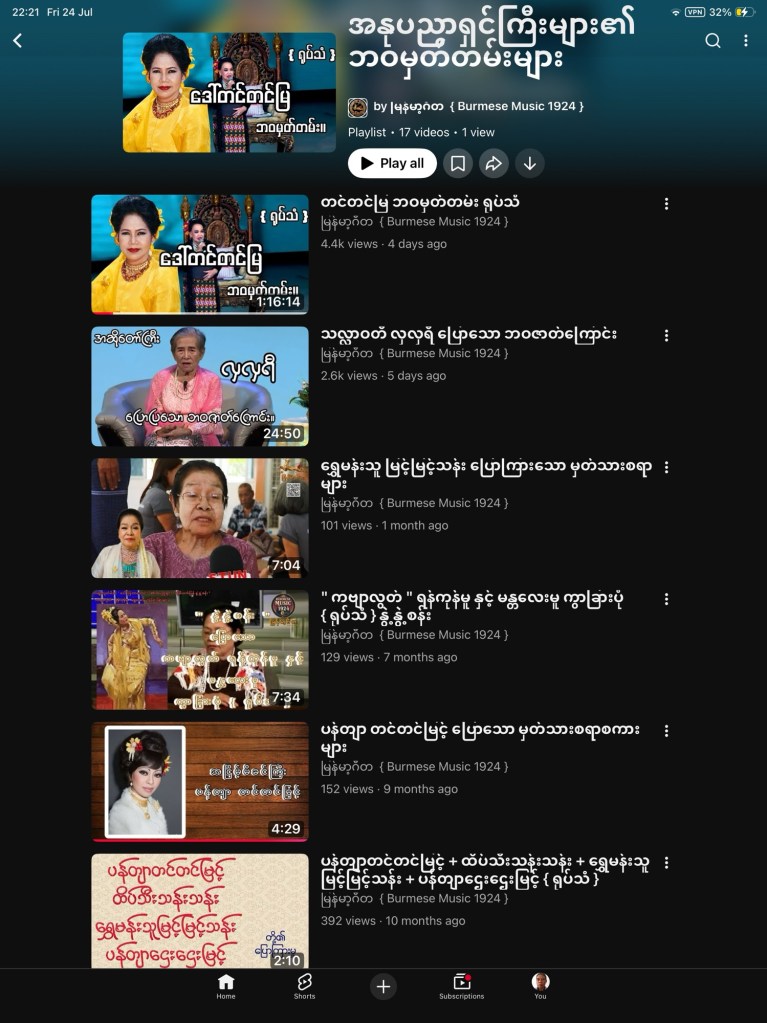Play the 1:16:14 video from the list
This screenshot has width=767, height=1023.
coord(200,254)
